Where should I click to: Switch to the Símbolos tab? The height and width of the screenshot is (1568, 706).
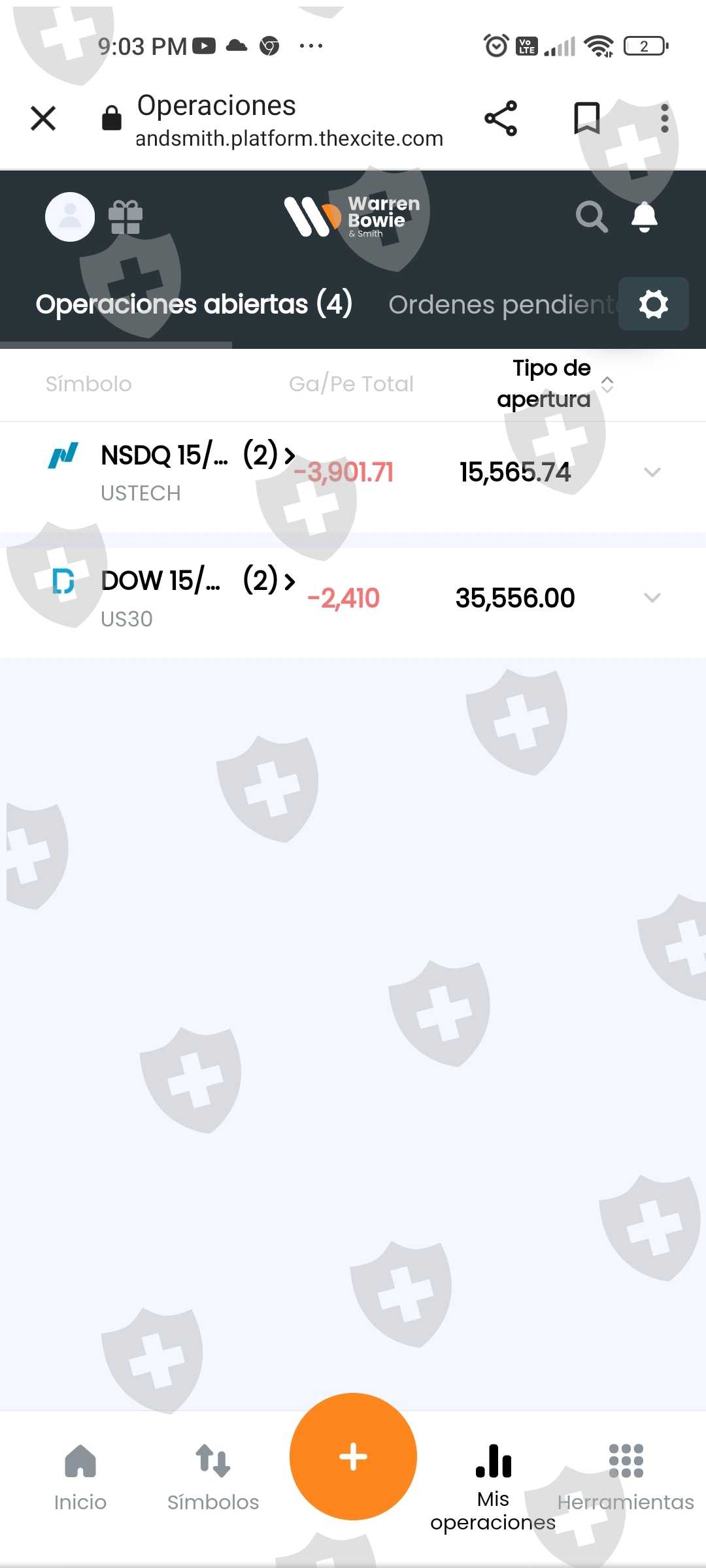213,1478
